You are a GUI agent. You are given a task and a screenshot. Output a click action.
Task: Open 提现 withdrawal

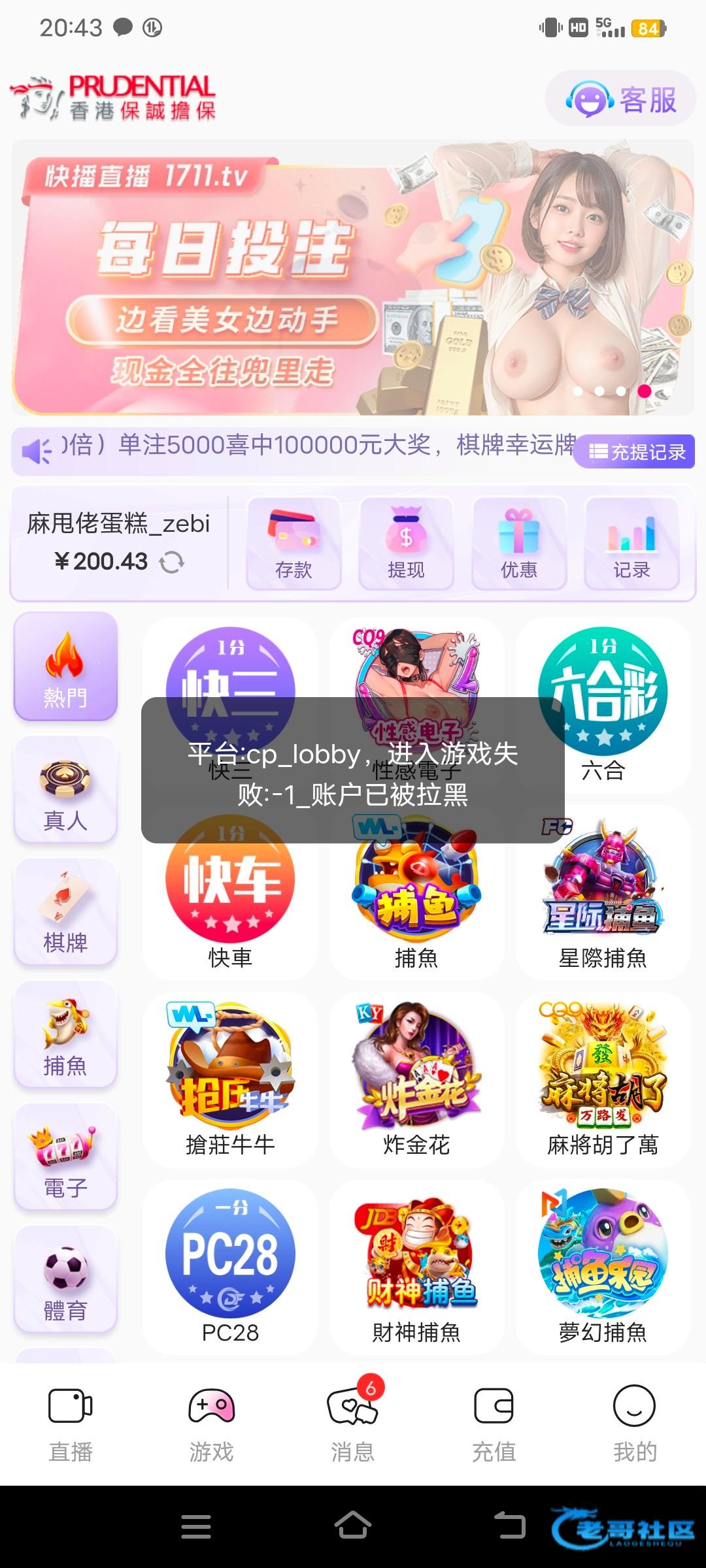[406, 544]
